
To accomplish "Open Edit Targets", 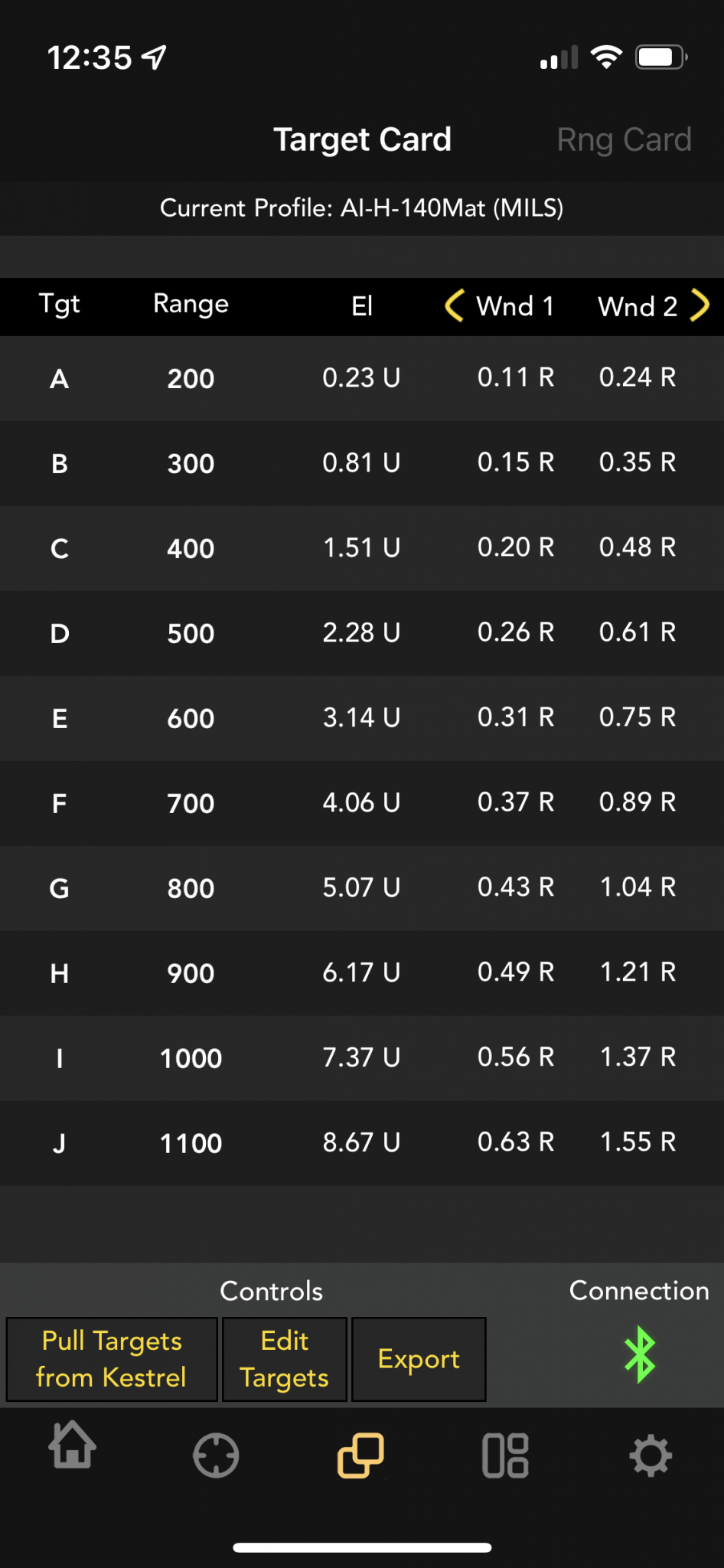I will [285, 1359].
